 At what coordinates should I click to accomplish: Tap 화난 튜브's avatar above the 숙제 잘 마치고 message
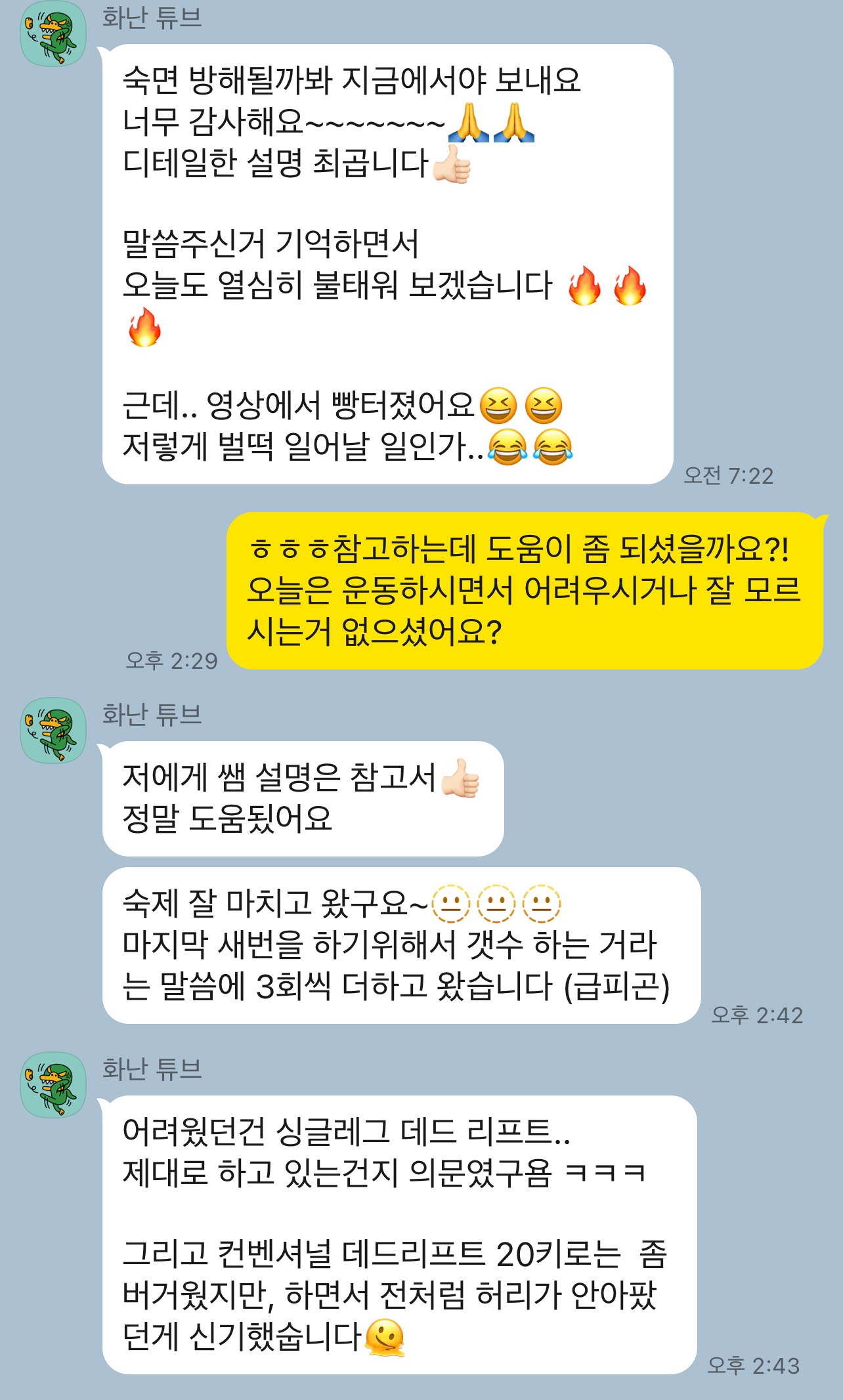pos(53,730)
